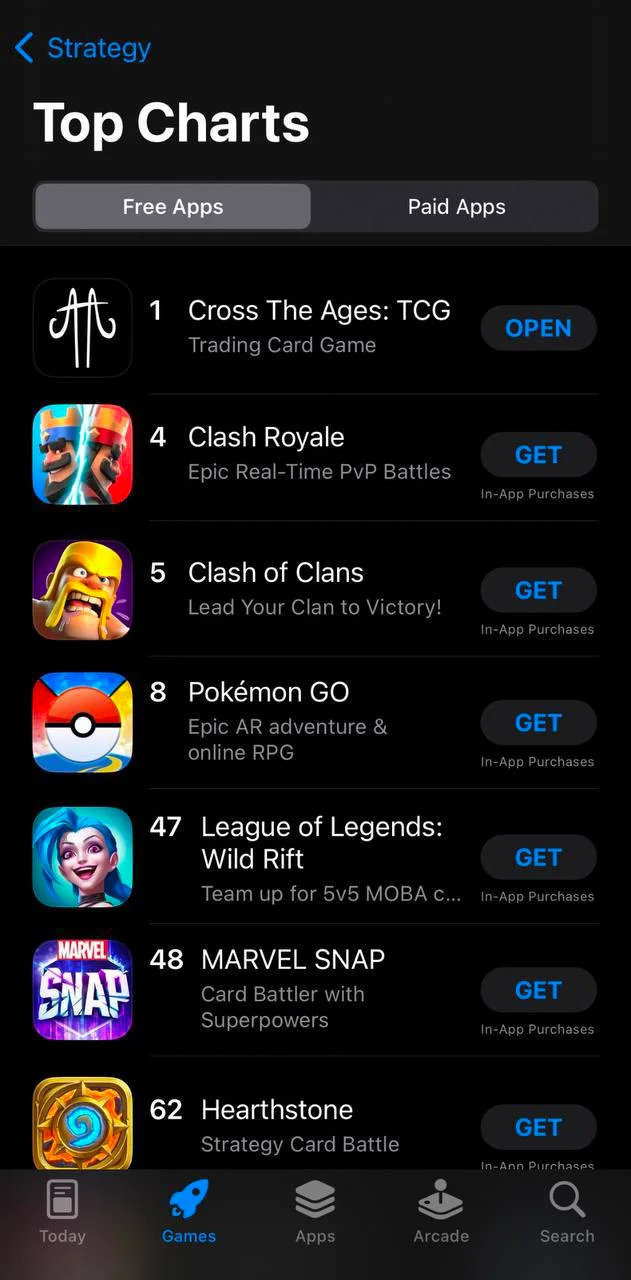Go back to Strategy
The width and height of the screenshot is (631, 1280).
(84, 48)
